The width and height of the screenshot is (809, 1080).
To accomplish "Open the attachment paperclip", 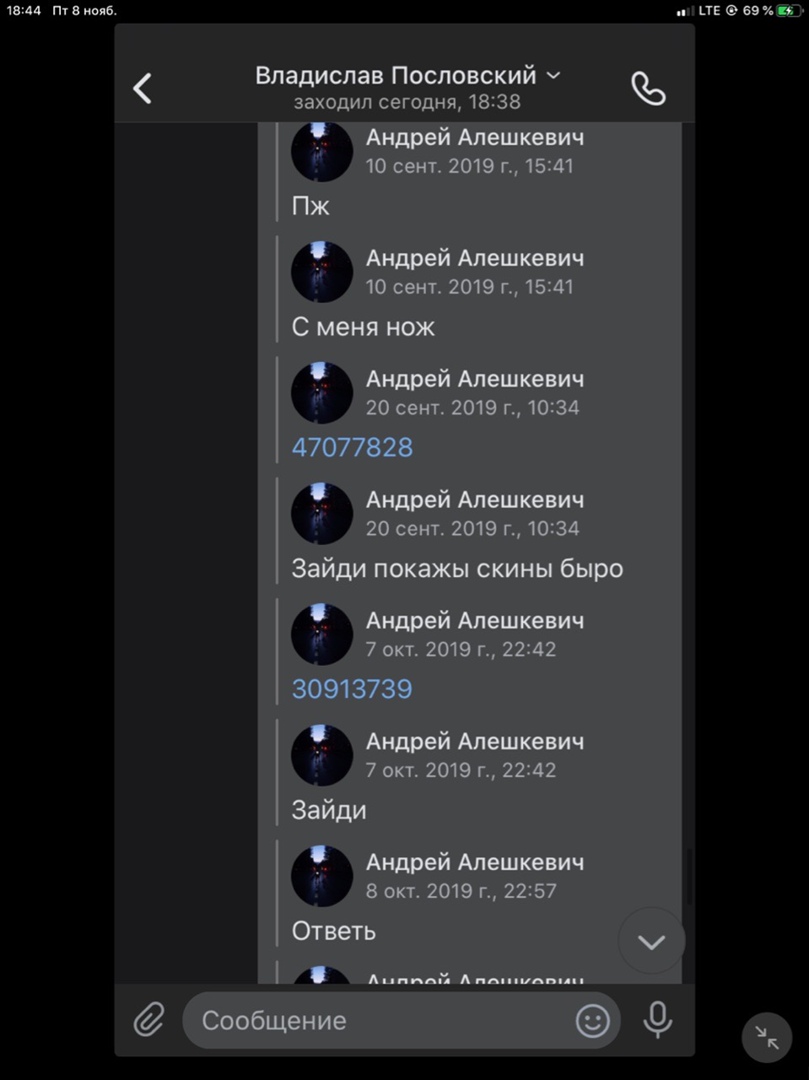I will pos(149,1020).
